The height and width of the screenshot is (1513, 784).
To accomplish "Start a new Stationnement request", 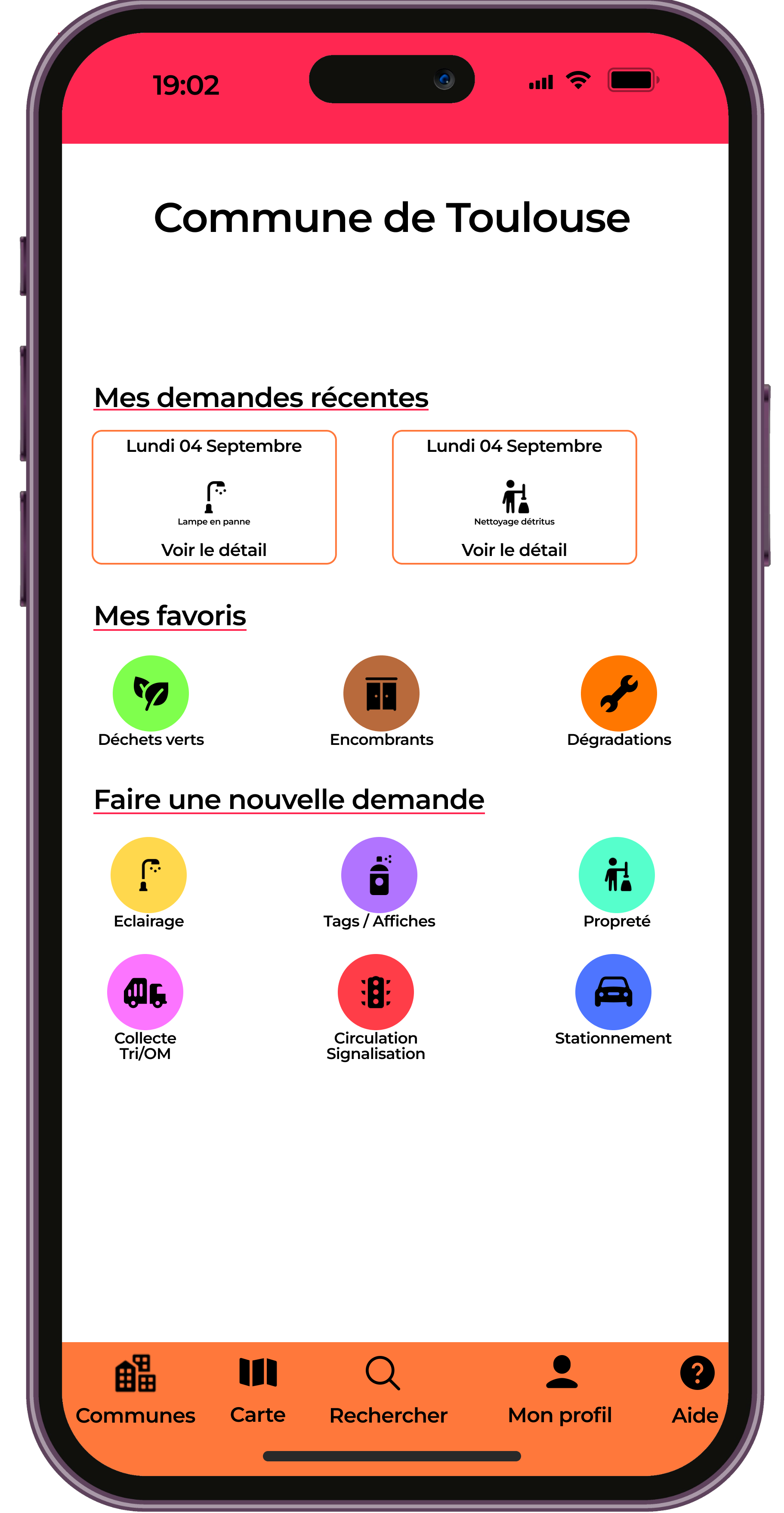I will coord(613,992).
